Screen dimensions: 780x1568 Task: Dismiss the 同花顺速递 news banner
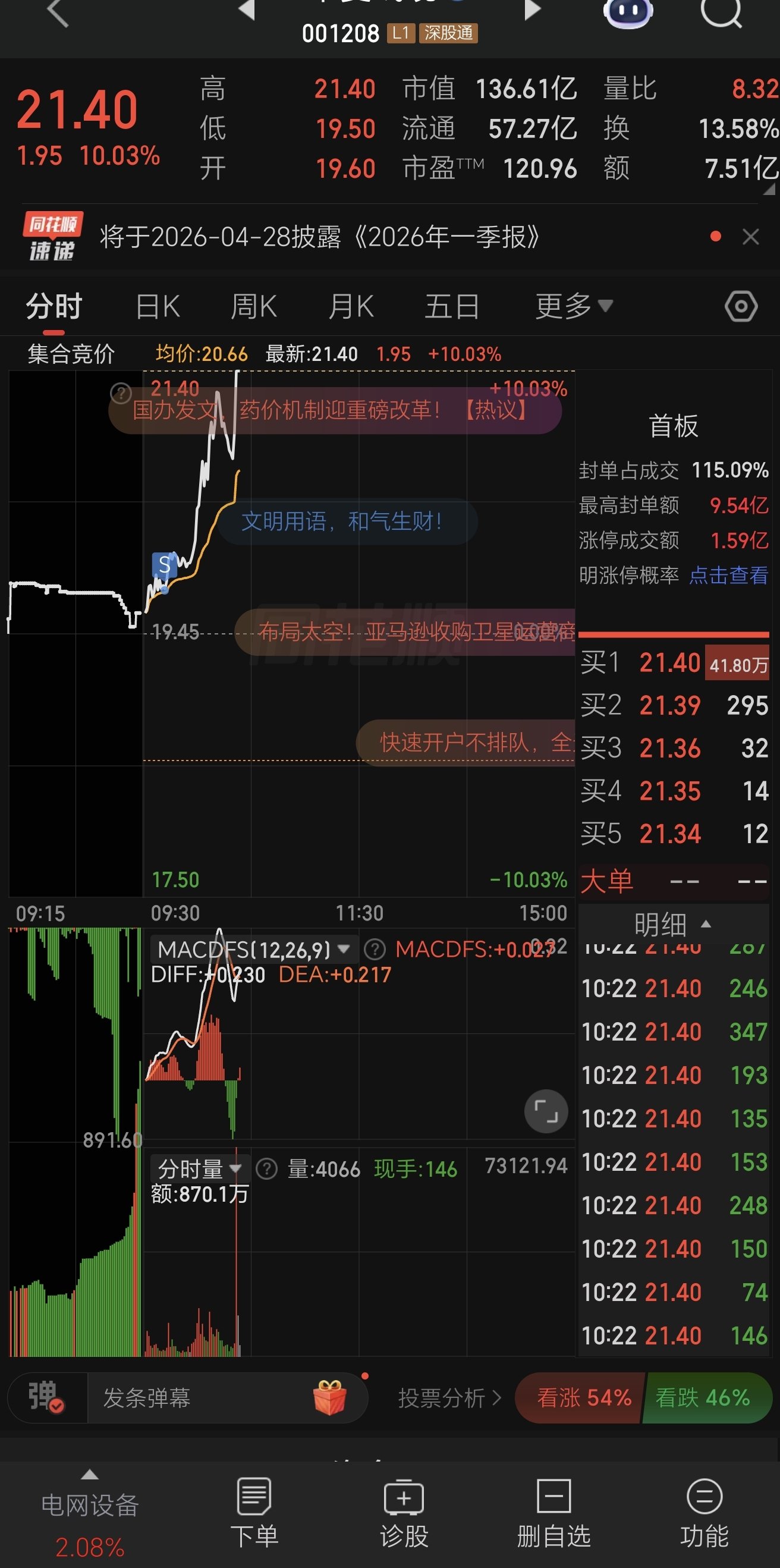[x=751, y=237]
